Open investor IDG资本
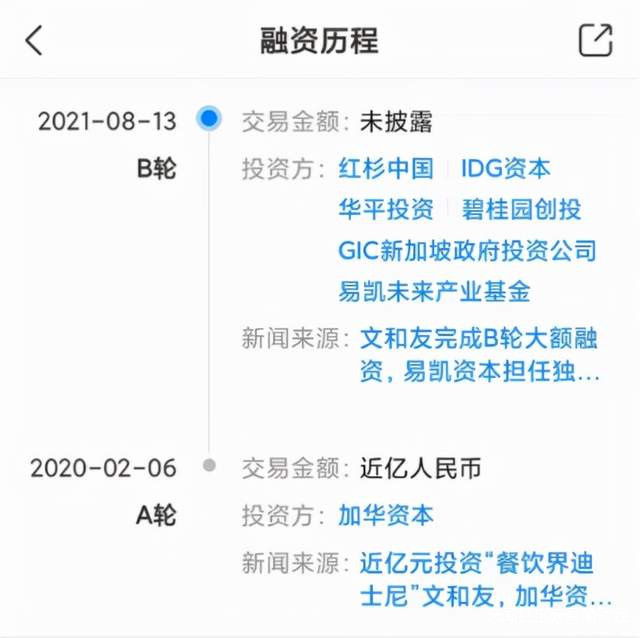Image resolution: width=640 pixels, height=638 pixels. [505, 168]
